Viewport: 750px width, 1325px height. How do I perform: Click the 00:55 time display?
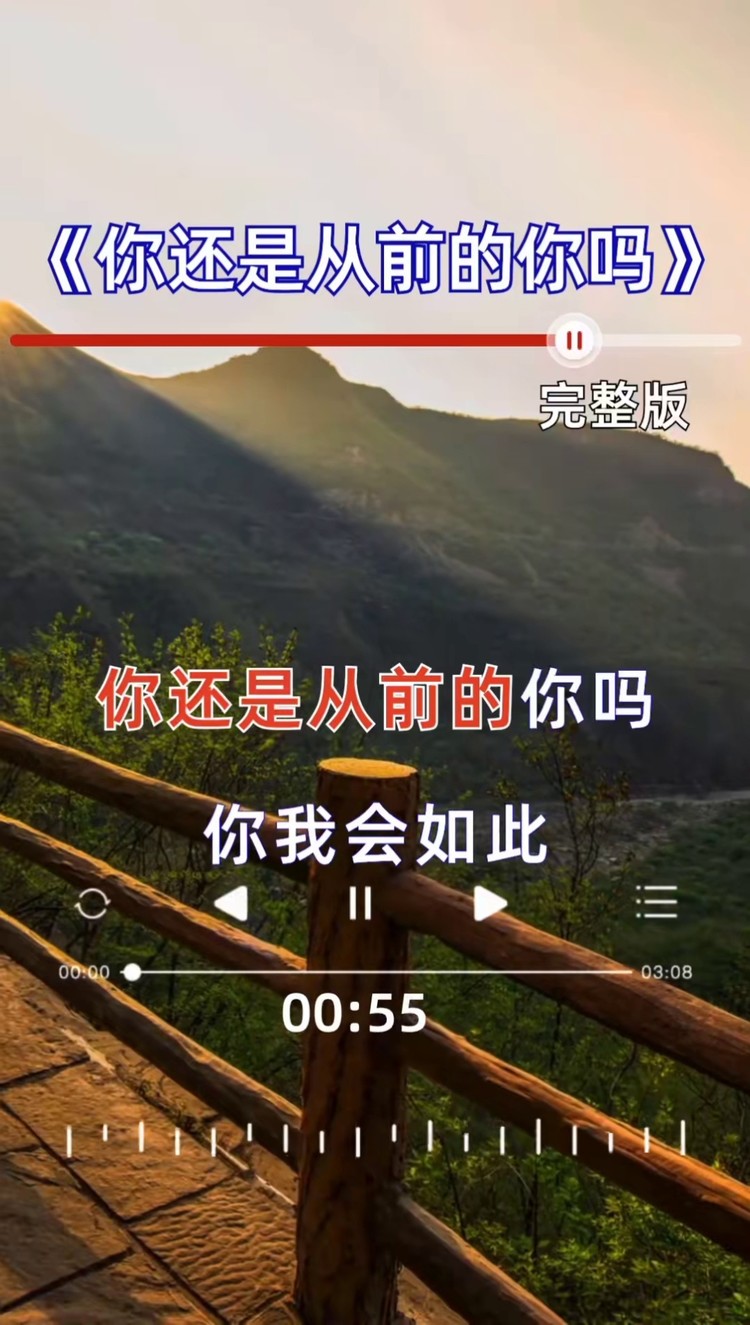(355, 1013)
